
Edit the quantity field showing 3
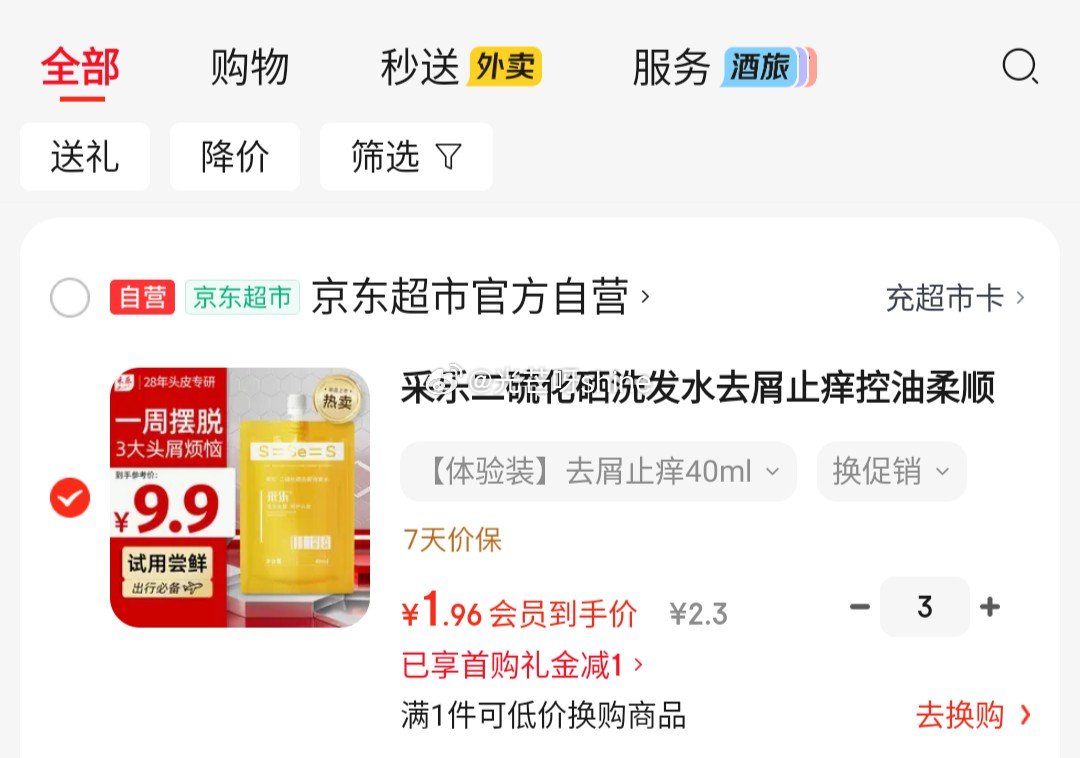[924, 607]
